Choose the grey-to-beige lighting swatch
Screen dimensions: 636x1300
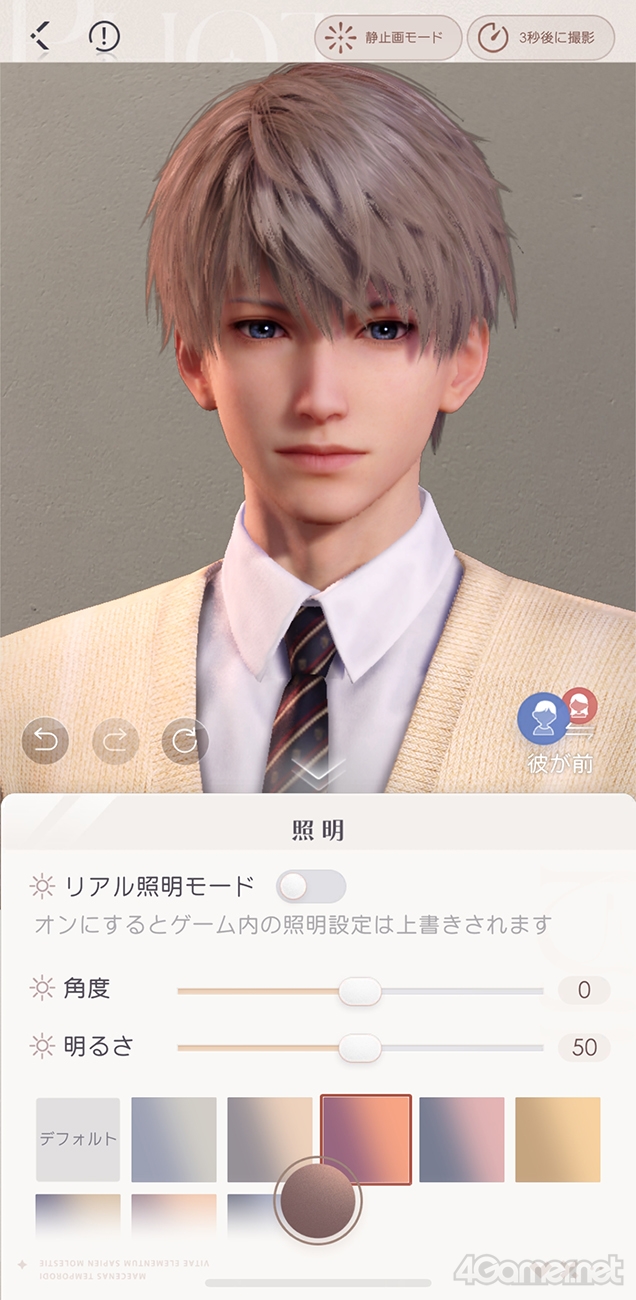pyautogui.click(x=270, y=1139)
